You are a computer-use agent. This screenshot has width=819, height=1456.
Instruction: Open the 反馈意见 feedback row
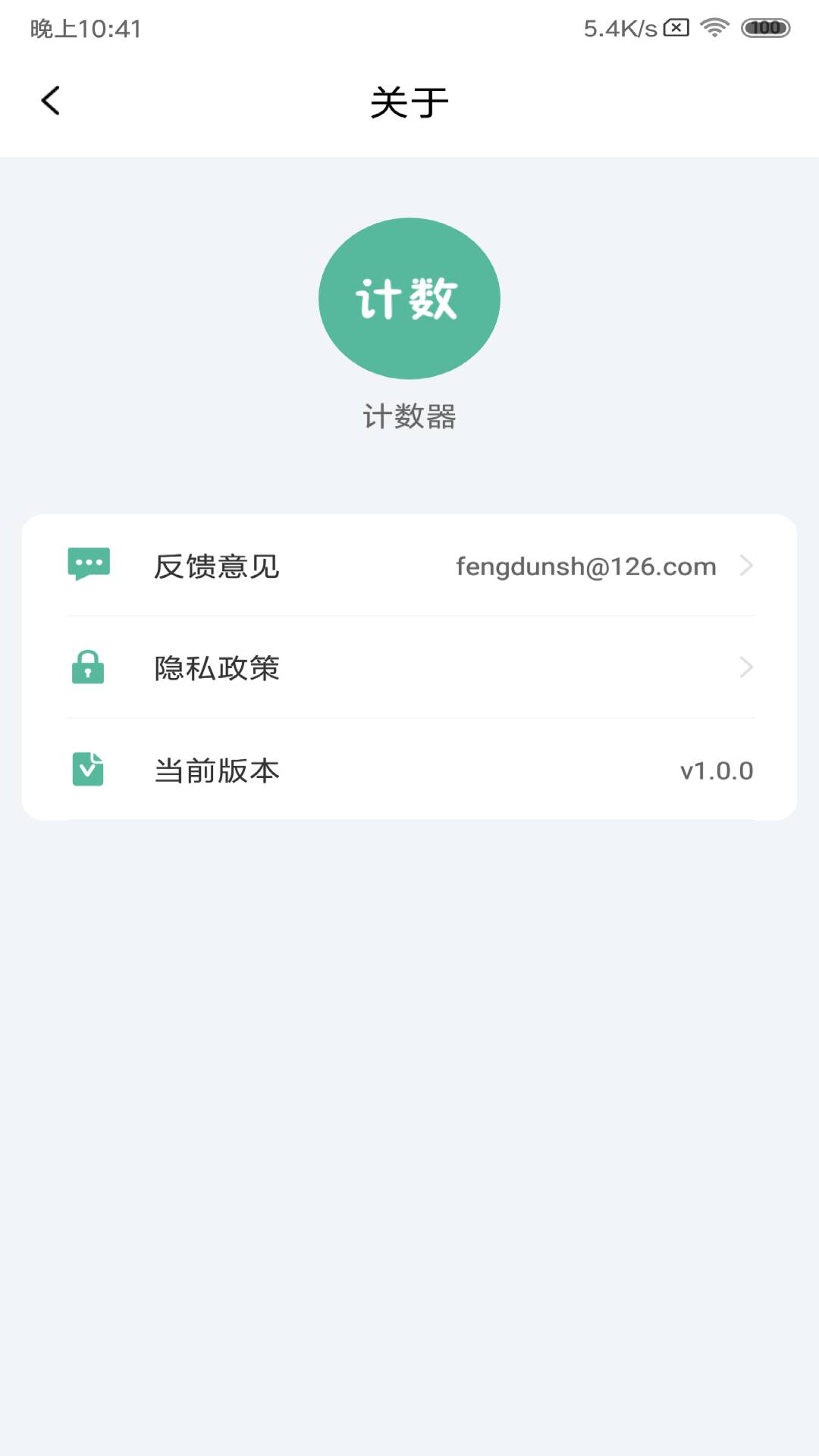409,566
